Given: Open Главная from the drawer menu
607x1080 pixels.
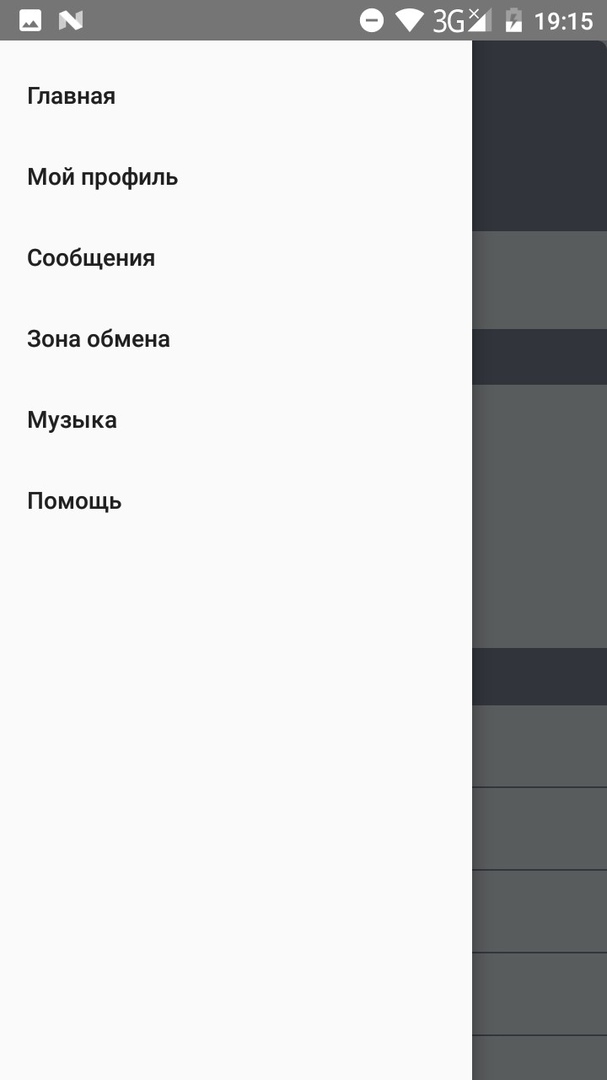Looking at the screenshot, I should (x=72, y=97).
